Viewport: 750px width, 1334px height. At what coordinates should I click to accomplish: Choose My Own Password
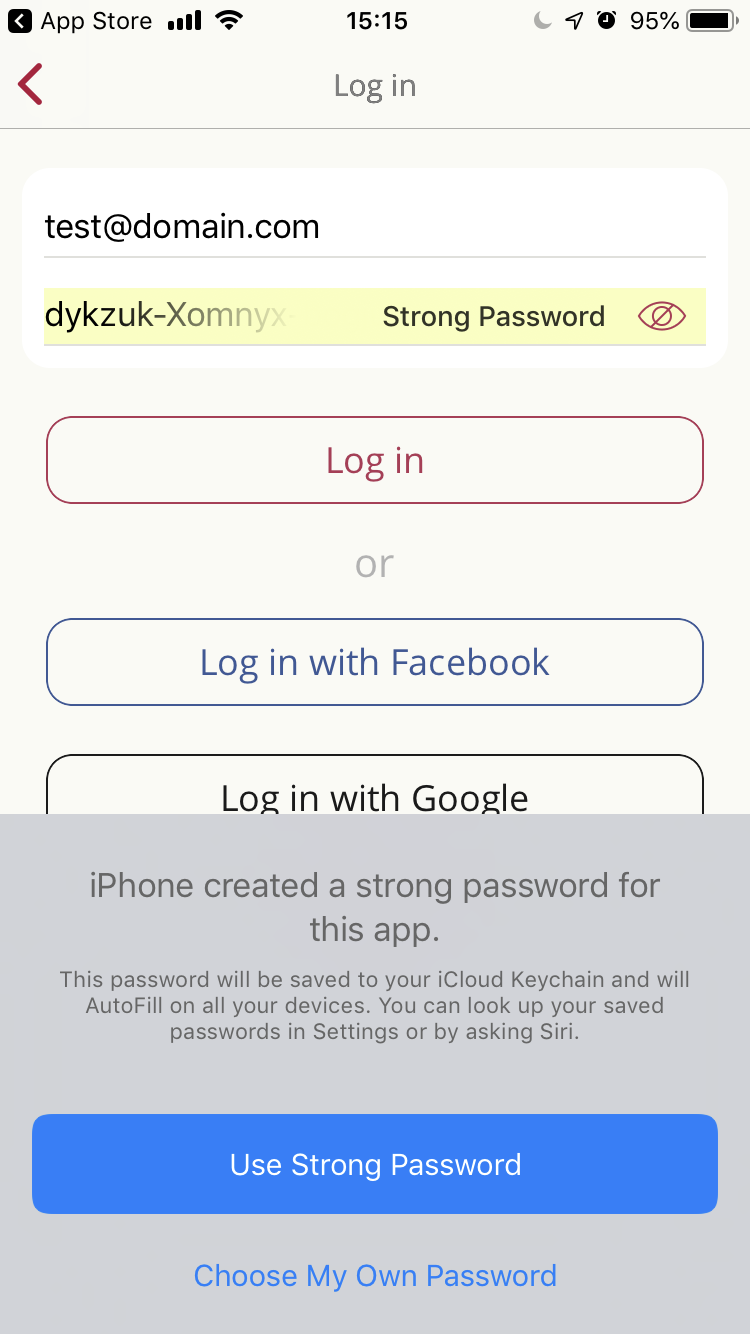(x=375, y=1276)
